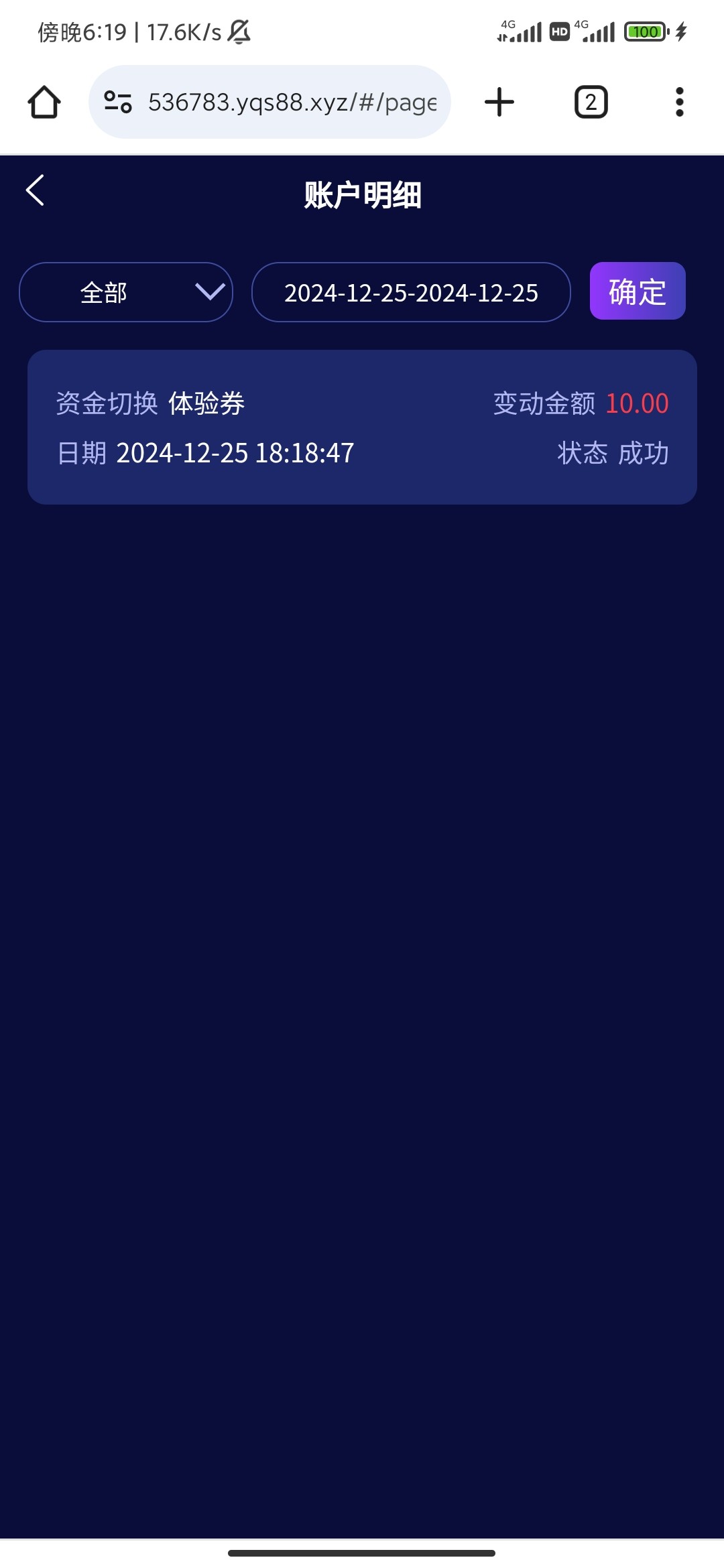The height and width of the screenshot is (1568, 724).
Task: Open the tab switcher showing 2
Action: pos(591,102)
